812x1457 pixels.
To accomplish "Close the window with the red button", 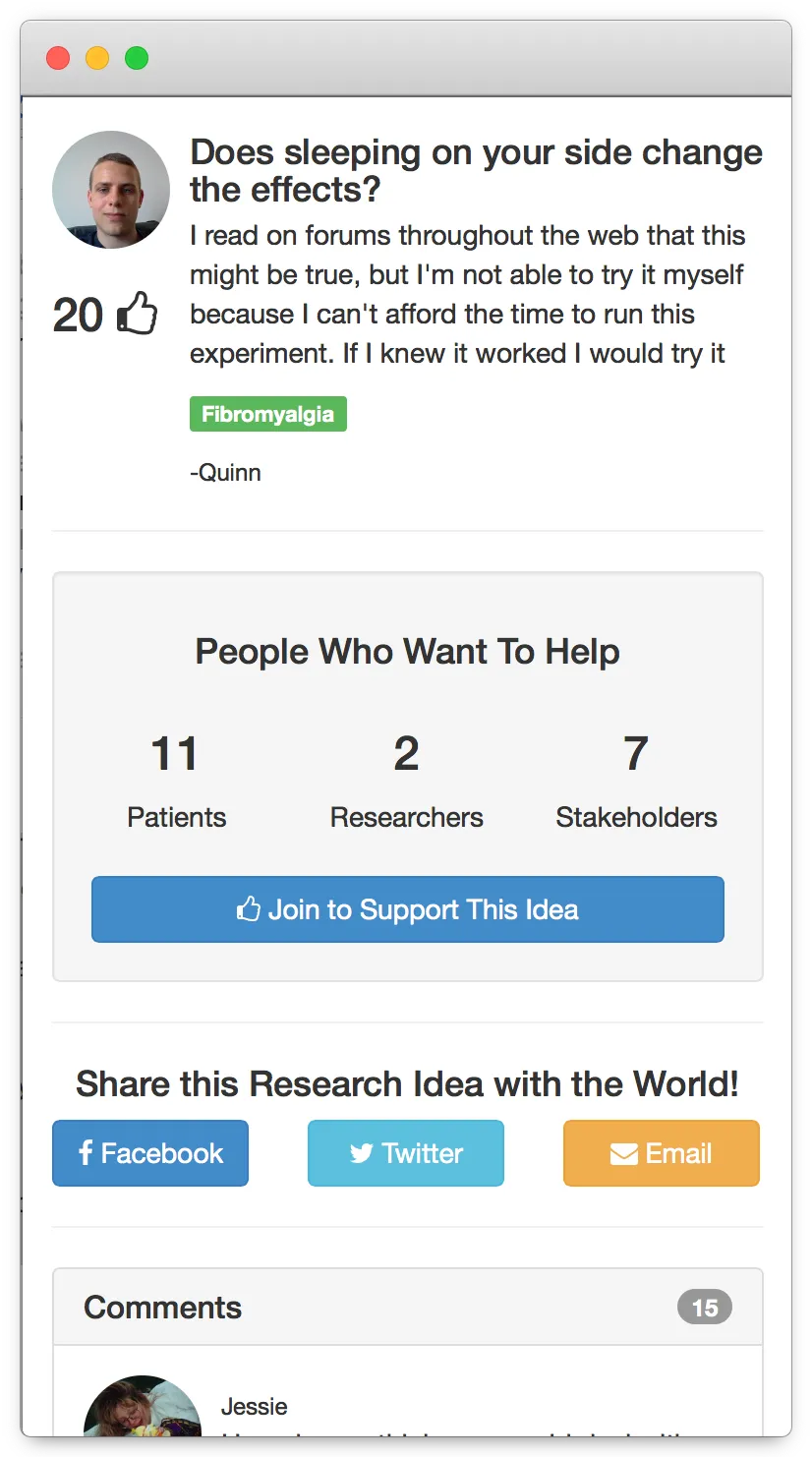I will point(58,58).
